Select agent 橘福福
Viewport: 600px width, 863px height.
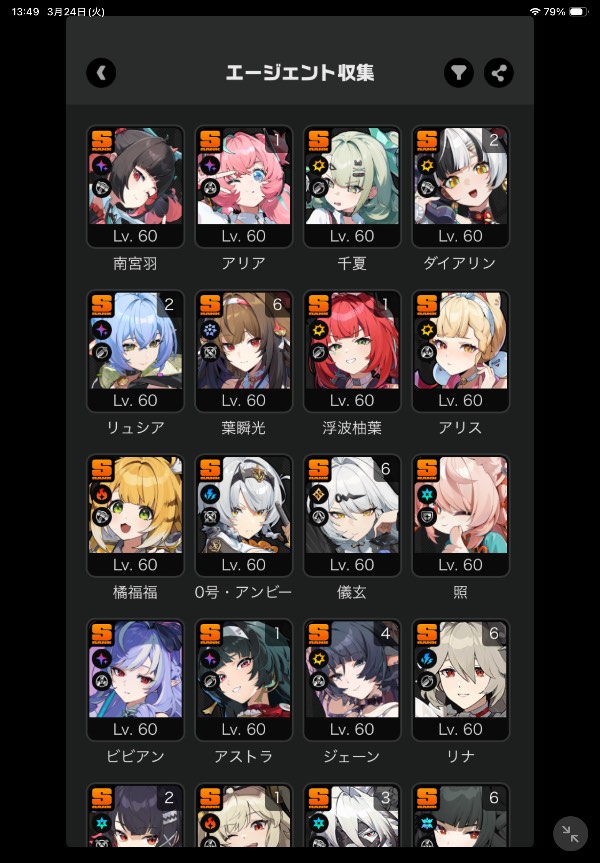135,516
